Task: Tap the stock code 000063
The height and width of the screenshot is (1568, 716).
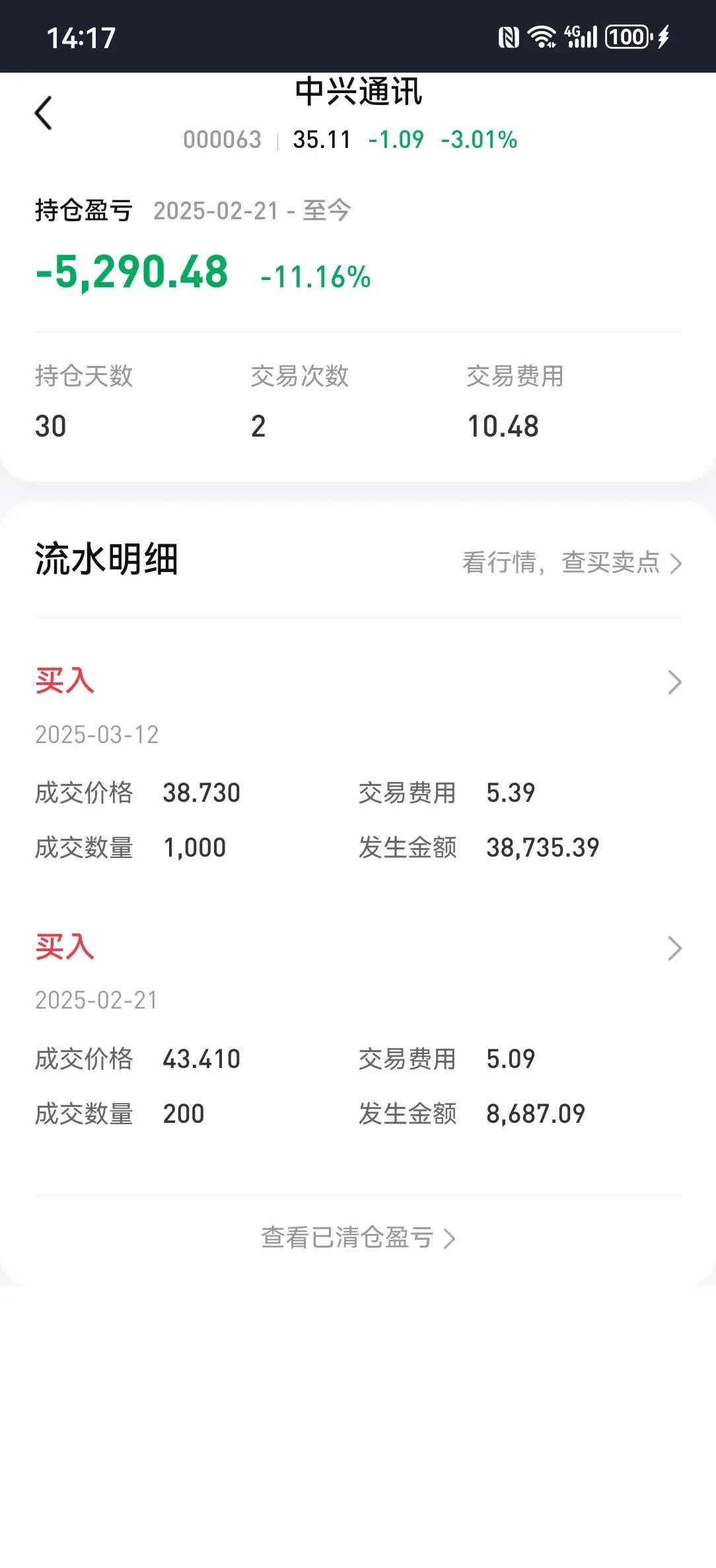Action: (x=222, y=140)
